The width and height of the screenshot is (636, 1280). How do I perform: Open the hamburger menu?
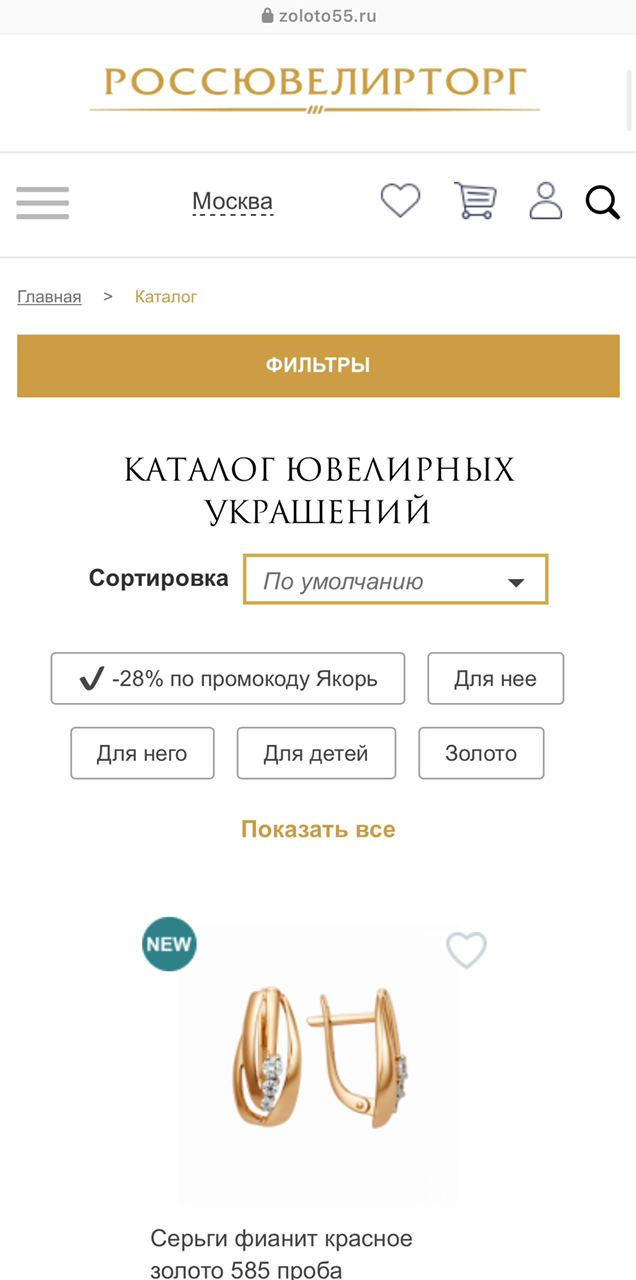click(42, 203)
